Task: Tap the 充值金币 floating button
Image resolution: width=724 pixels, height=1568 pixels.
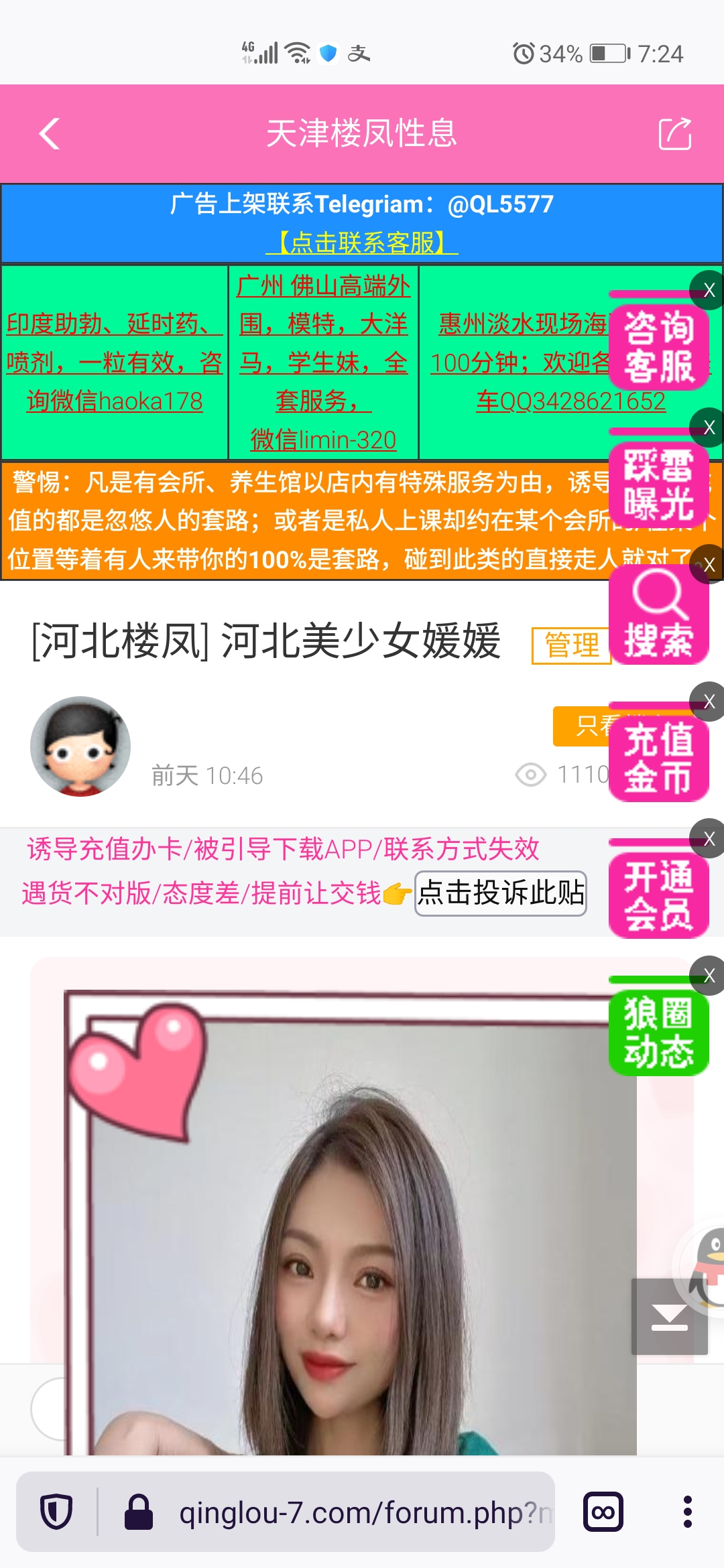Action: click(x=658, y=759)
